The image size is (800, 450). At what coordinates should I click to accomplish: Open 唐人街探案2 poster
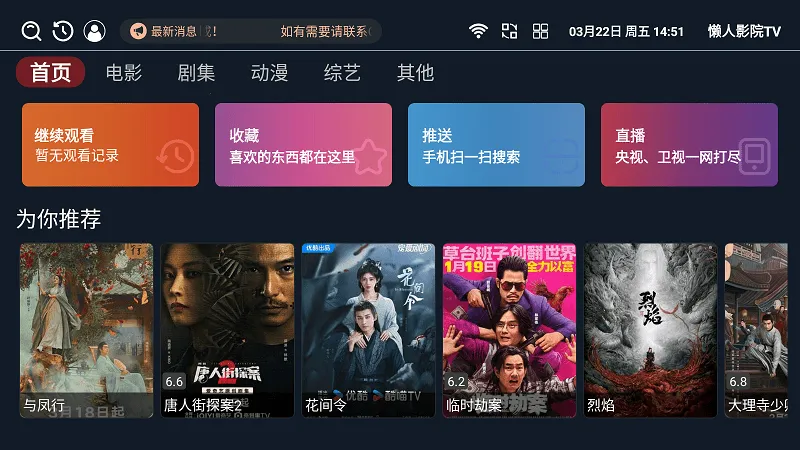point(227,330)
